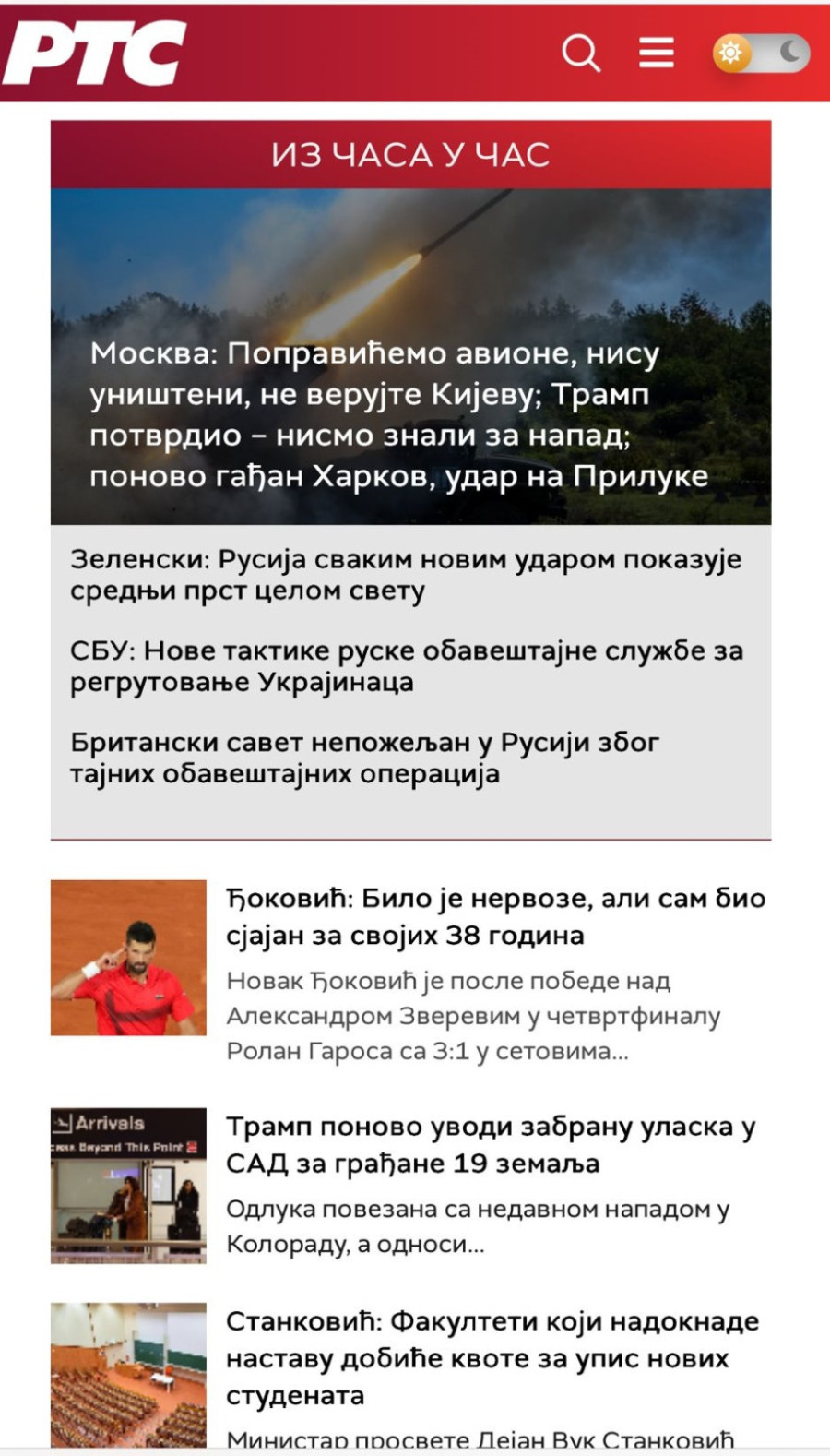The width and height of the screenshot is (830, 1456).
Task: Tap the lecture hall photo thumbnail
Action: tap(128, 1374)
